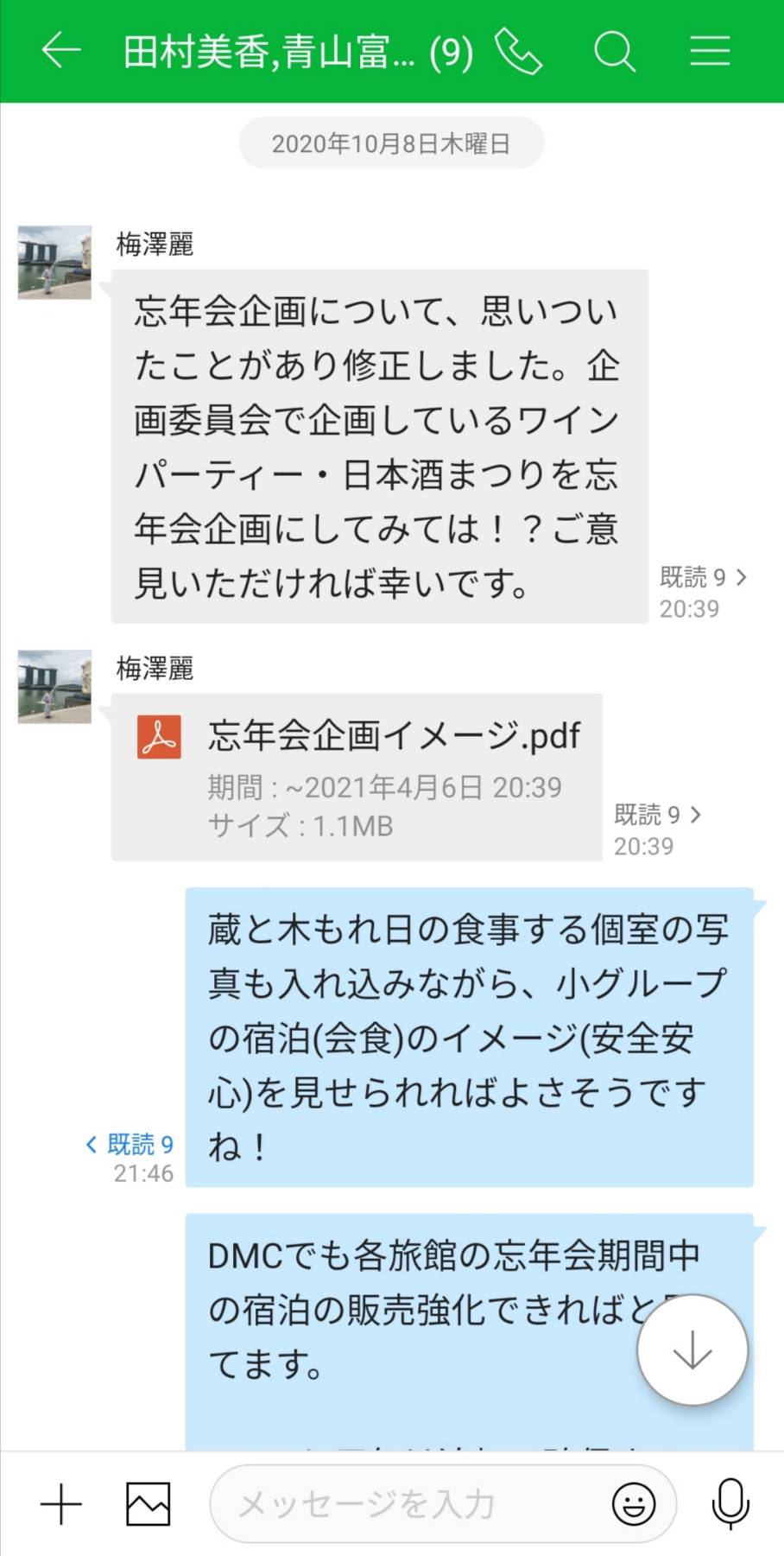
Task: Open 梅澤麗's profile picture on the first message
Action: coord(54,262)
